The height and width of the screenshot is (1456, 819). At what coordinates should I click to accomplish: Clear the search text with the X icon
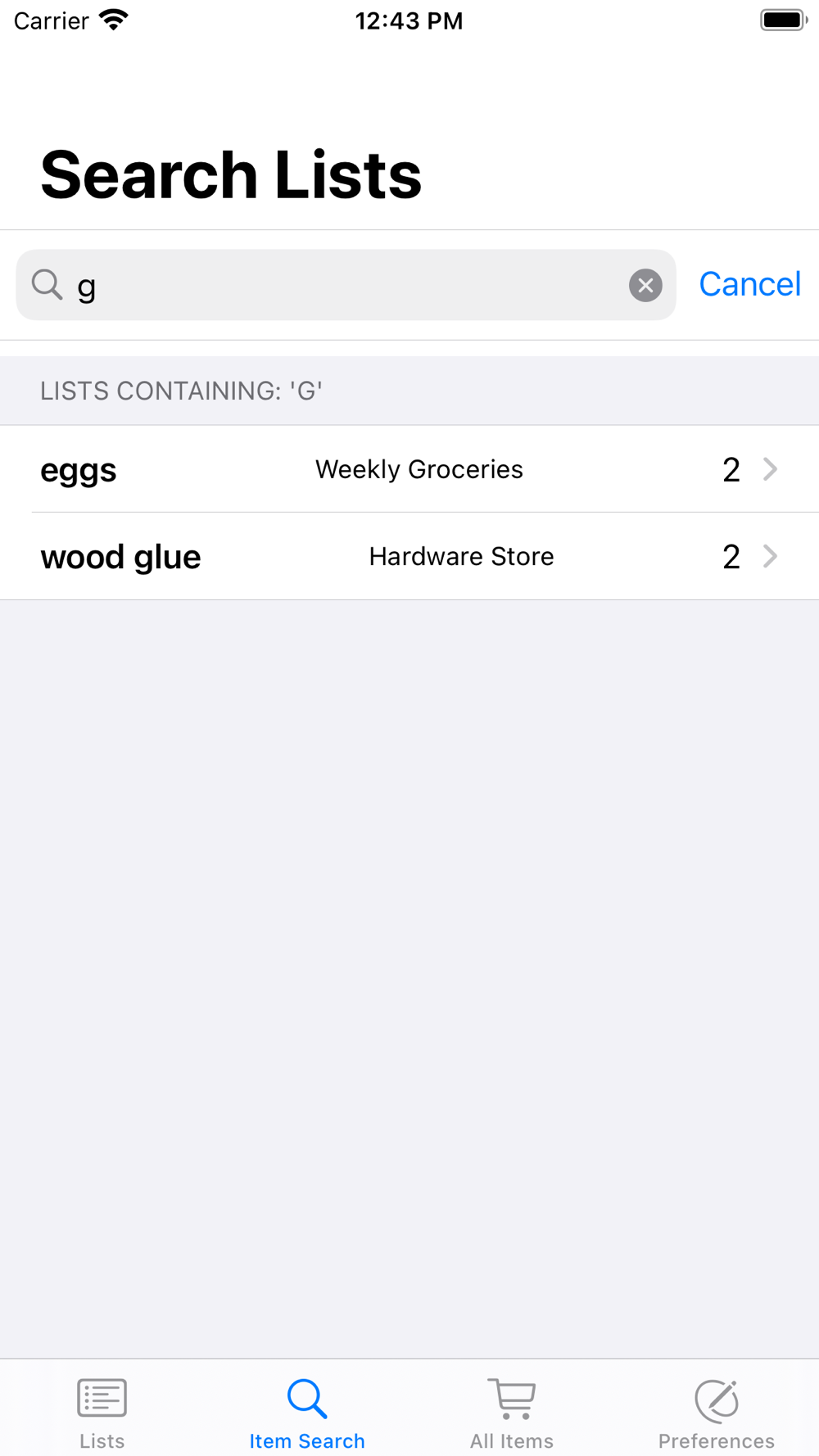[645, 285]
